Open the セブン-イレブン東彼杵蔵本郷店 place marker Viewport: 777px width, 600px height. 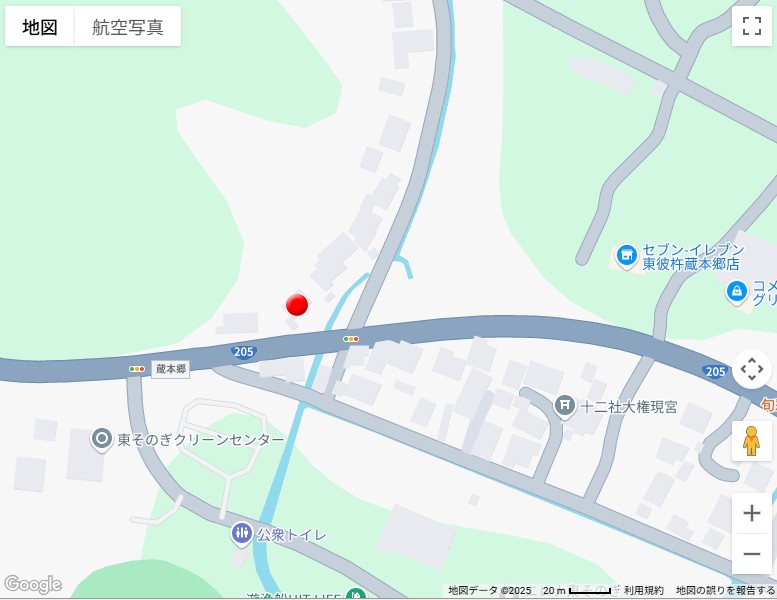pos(627,257)
